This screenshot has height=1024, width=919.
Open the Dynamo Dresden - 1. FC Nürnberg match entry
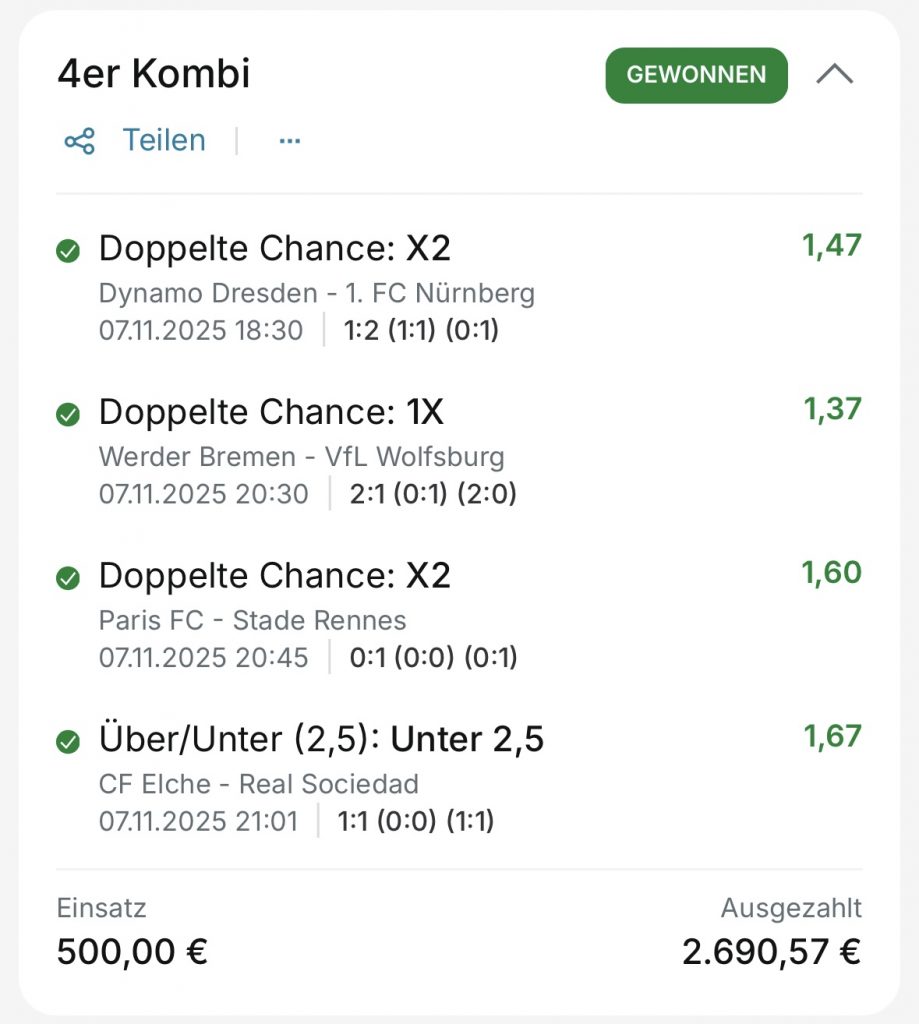[x=316, y=293]
